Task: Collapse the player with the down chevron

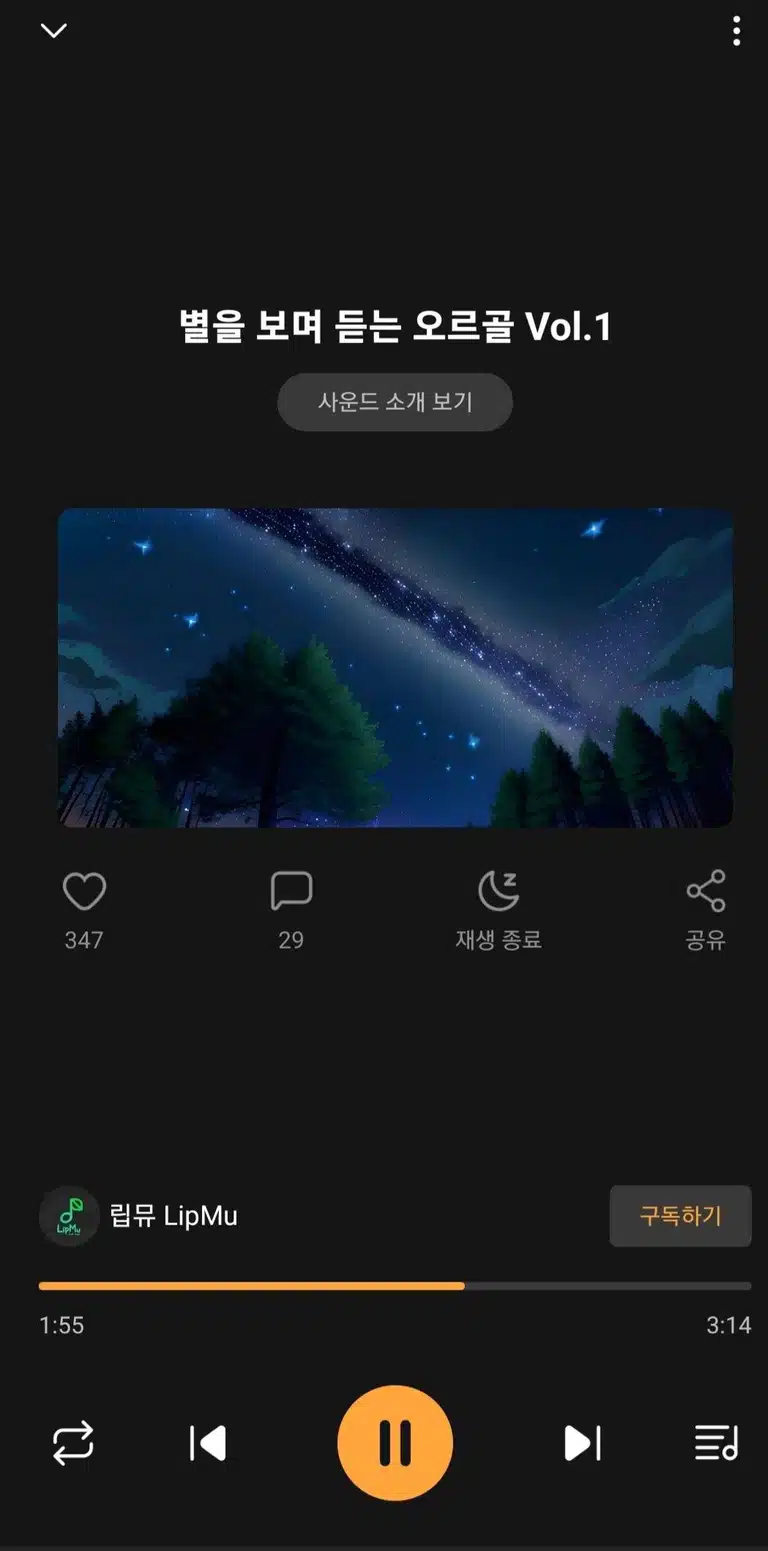Action: click(53, 31)
